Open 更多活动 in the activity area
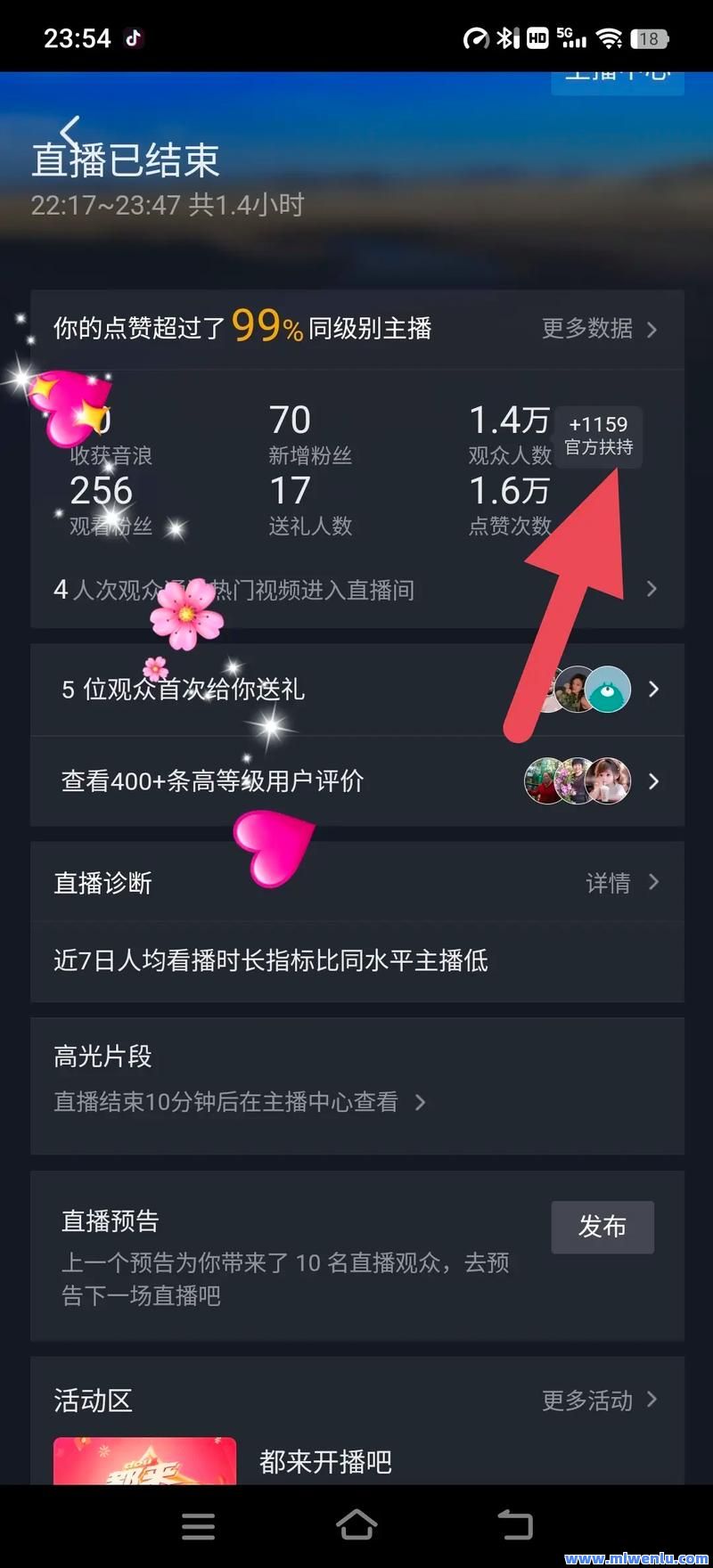This screenshot has width=713, height=1568. (600, 1400)
